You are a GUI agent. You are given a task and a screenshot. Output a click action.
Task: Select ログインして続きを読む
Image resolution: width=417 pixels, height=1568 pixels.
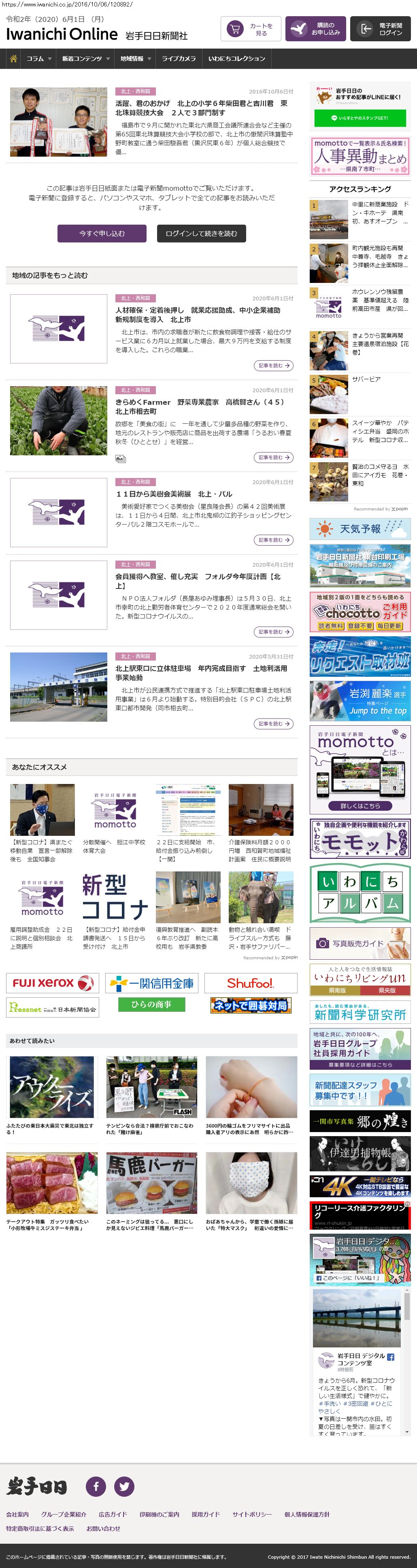click(x=201, y=234)
